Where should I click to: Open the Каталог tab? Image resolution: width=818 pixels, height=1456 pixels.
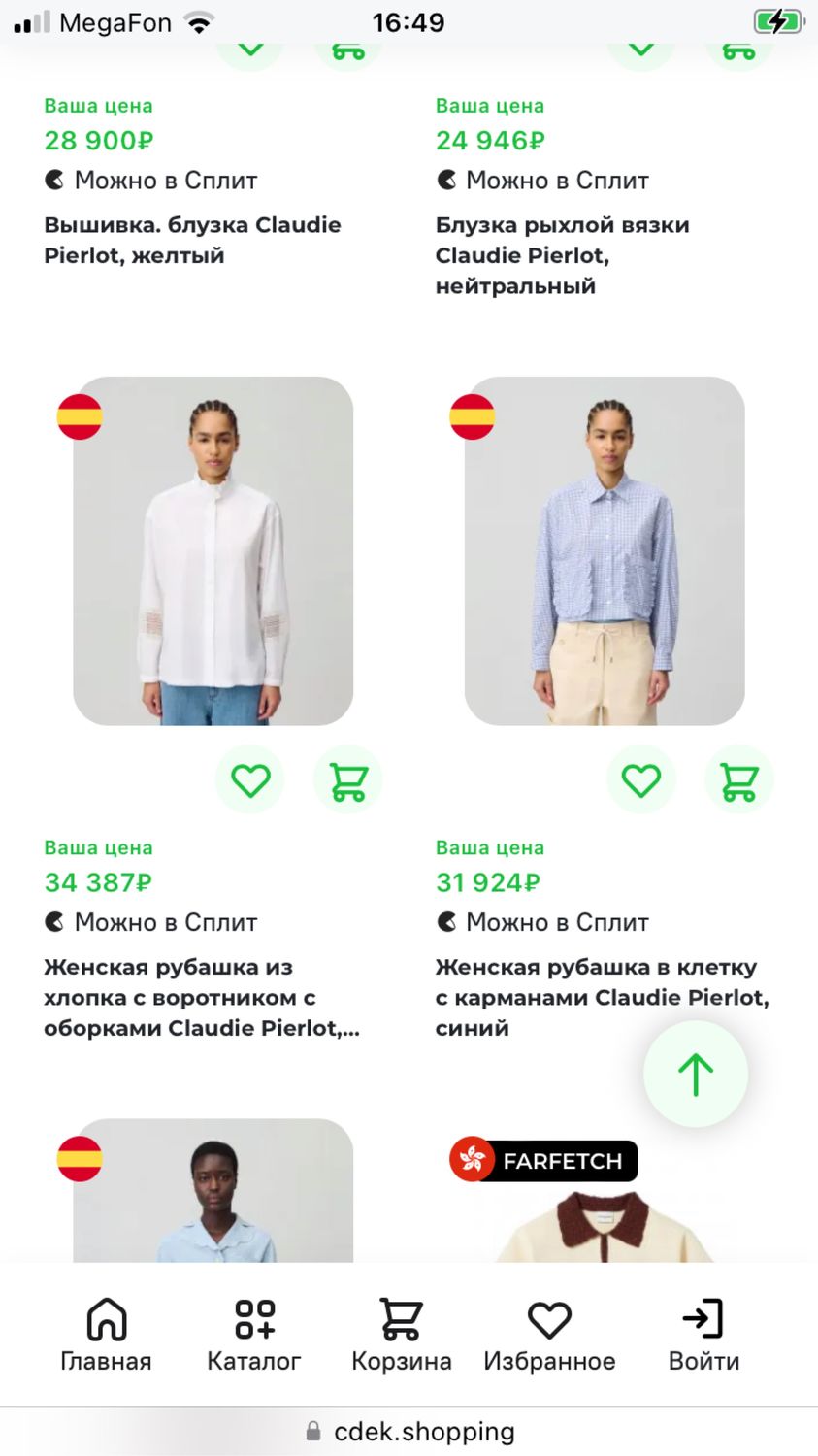point(254,1336)
